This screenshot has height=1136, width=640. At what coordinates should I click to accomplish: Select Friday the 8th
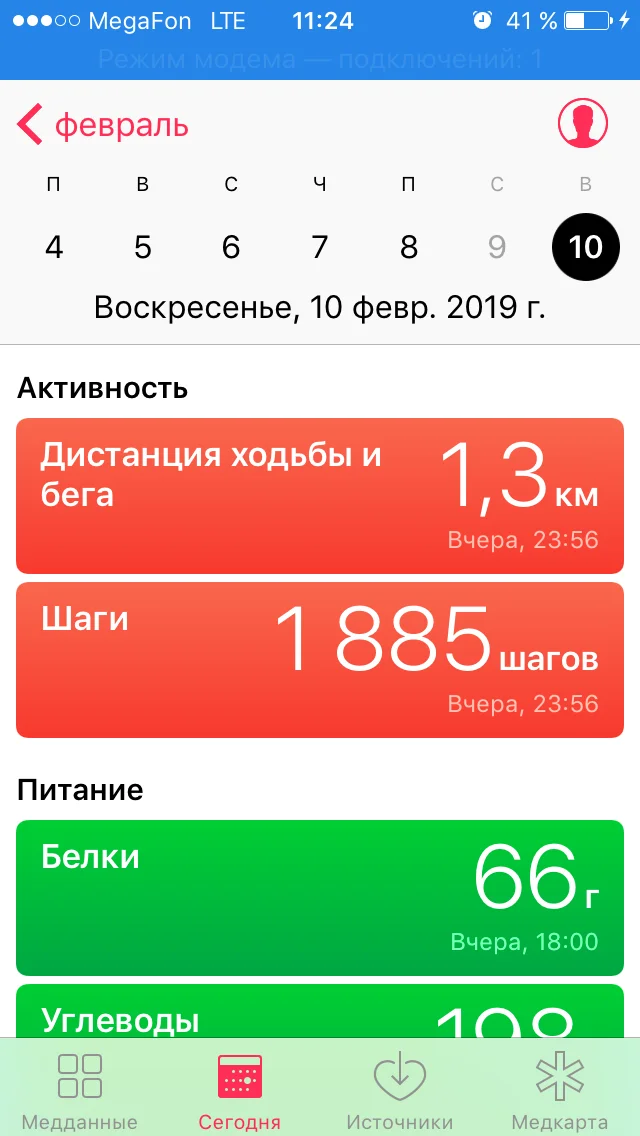(x=409, y=247)
